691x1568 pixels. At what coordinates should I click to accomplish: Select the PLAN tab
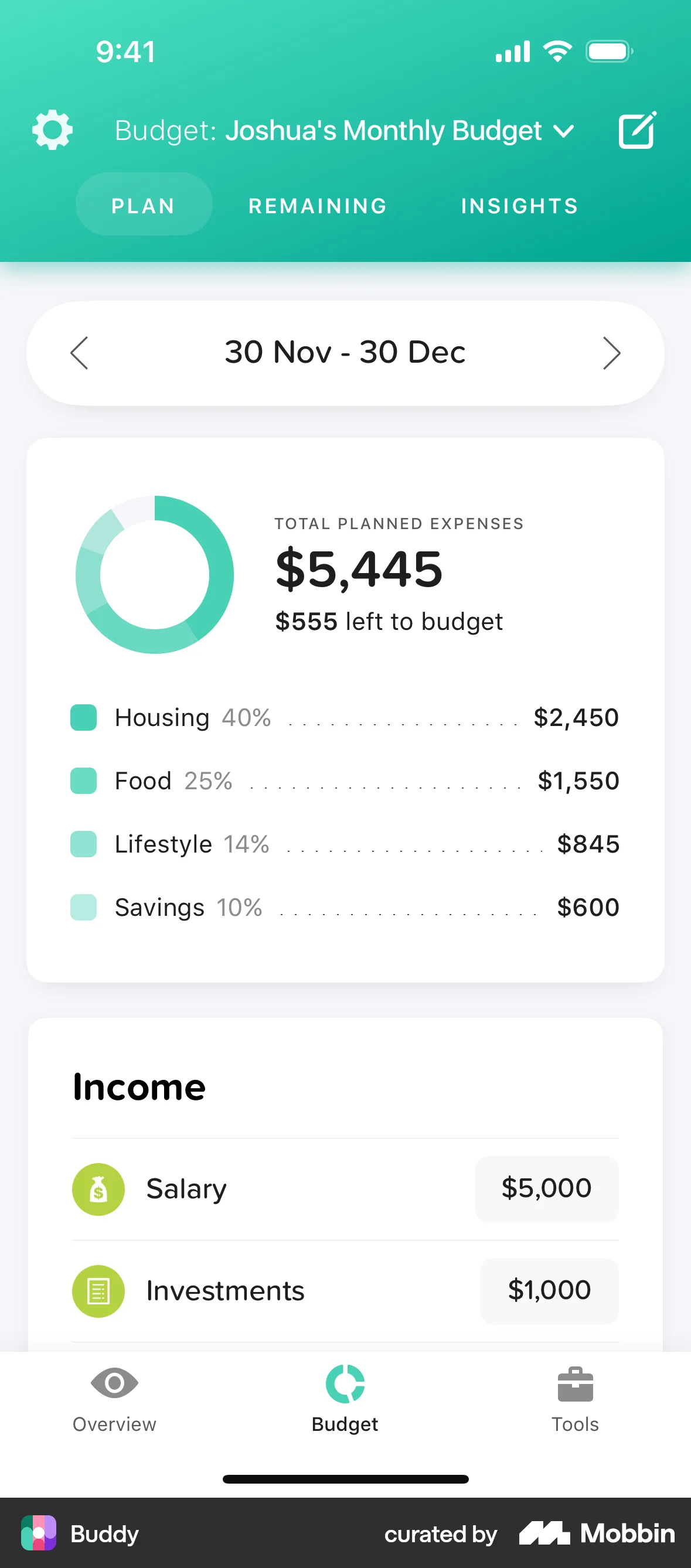click(143, 206)
